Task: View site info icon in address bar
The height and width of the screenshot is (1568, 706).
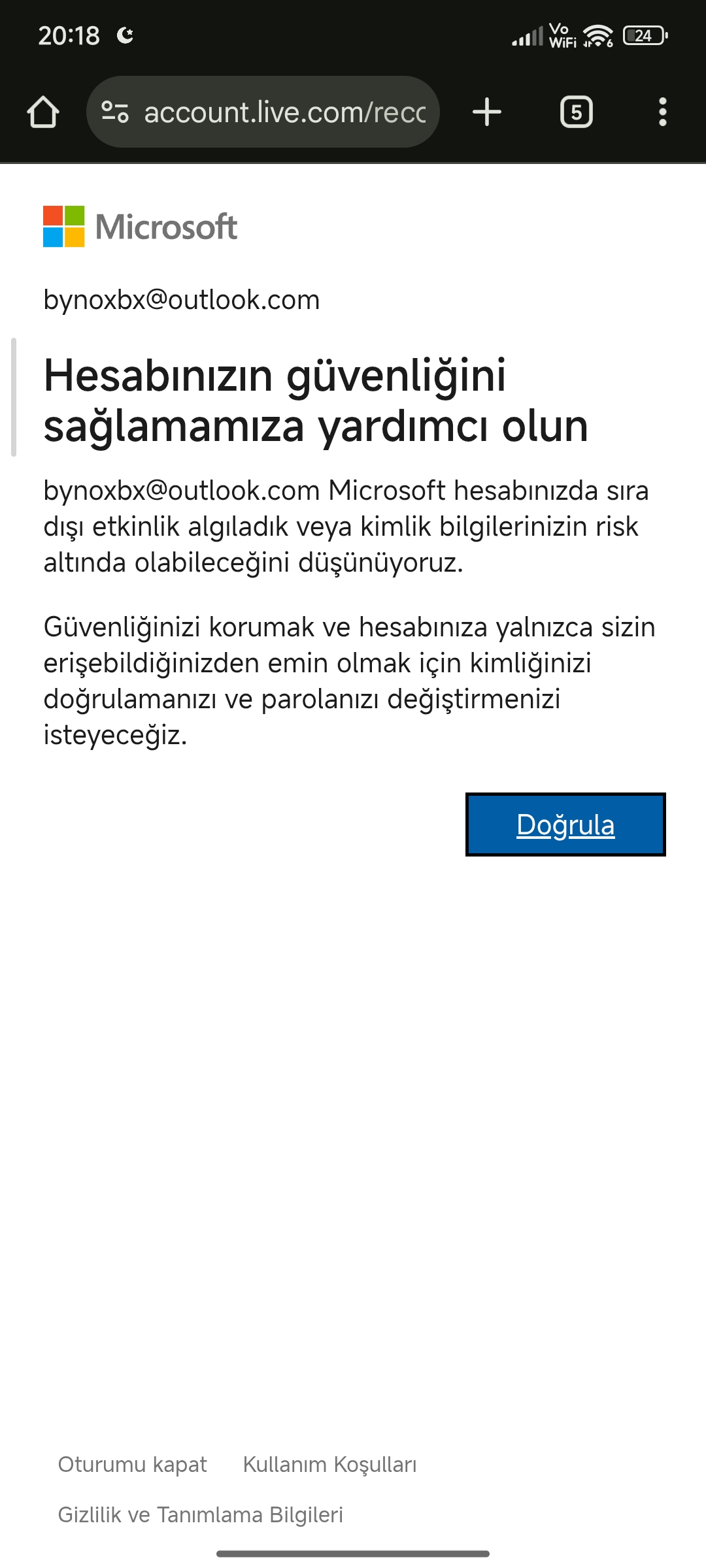Action: (x=115, y=112)
